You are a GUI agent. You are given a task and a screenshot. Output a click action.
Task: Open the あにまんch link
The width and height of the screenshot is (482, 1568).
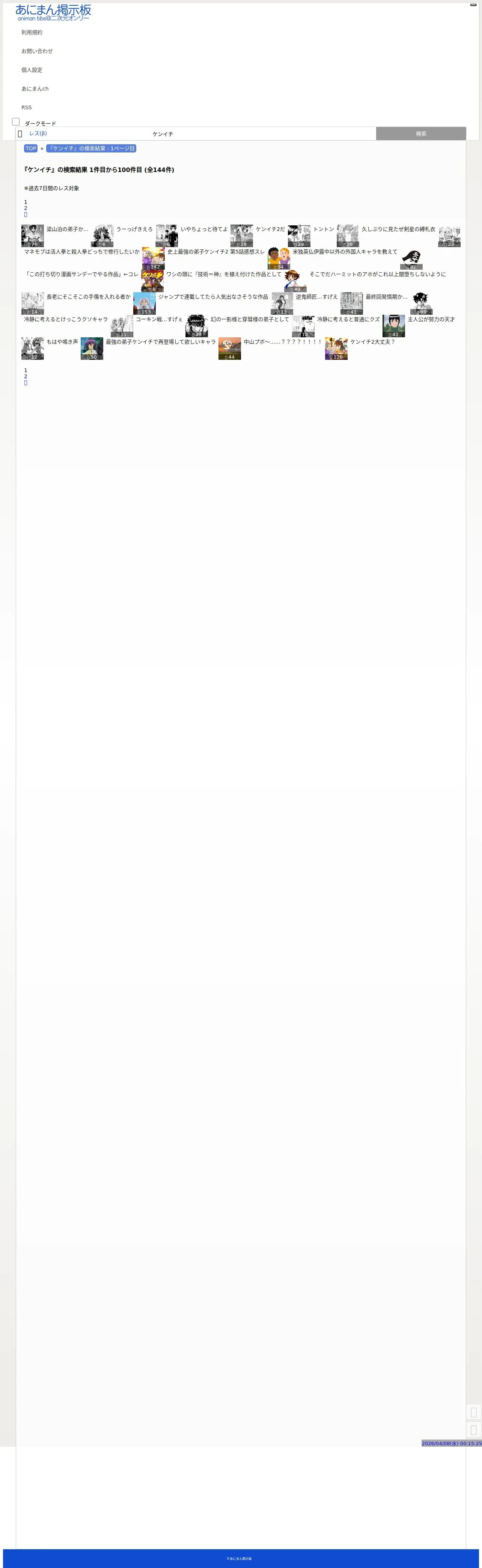pyautogui.click(x=35, y=89)
